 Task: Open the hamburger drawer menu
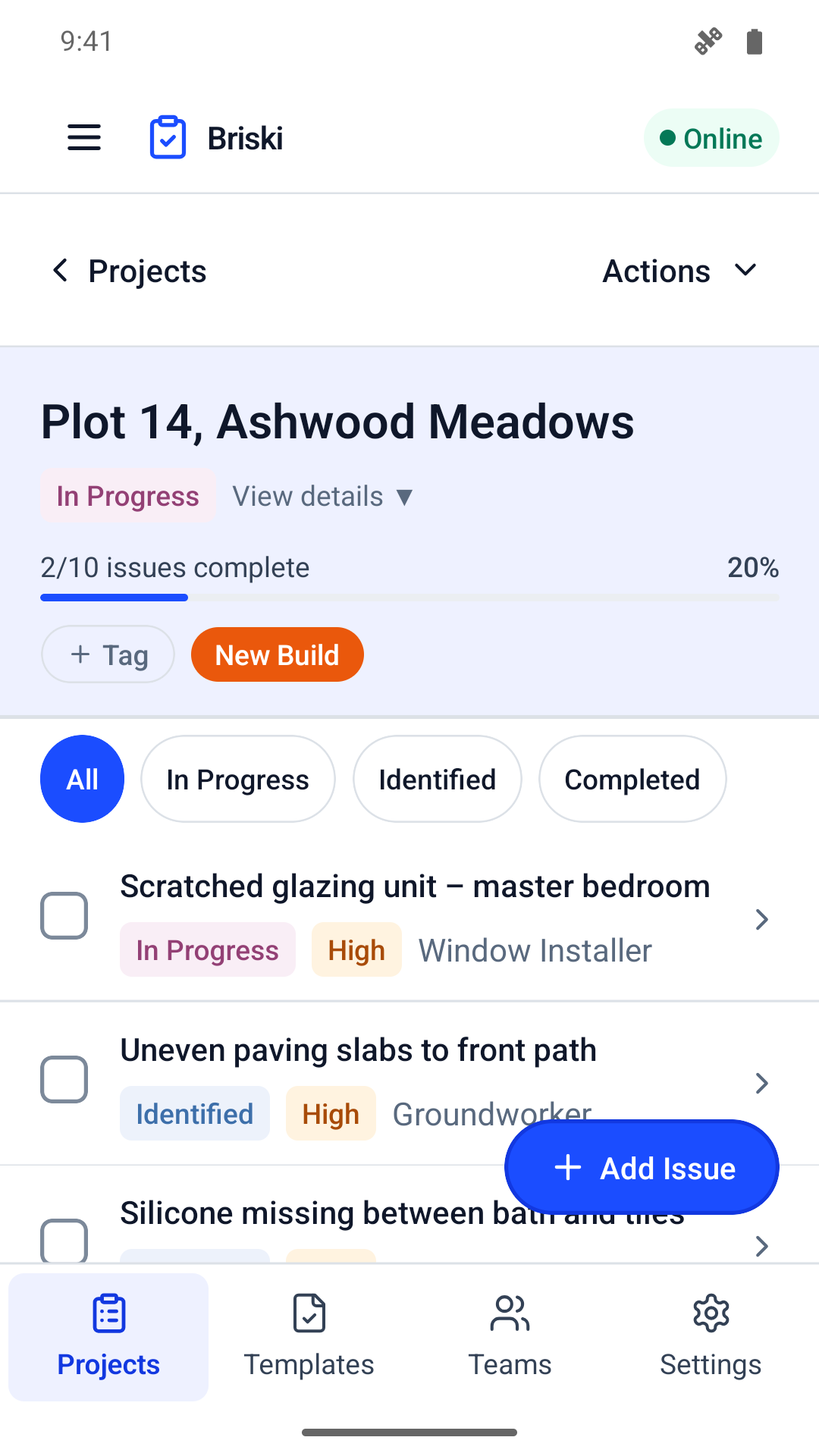click(84, 138)
